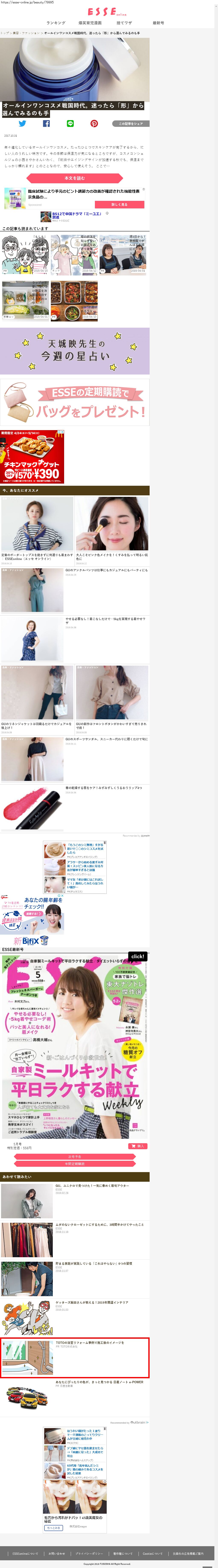Tap the 購入 button for the latest issue

point(138,1146)
